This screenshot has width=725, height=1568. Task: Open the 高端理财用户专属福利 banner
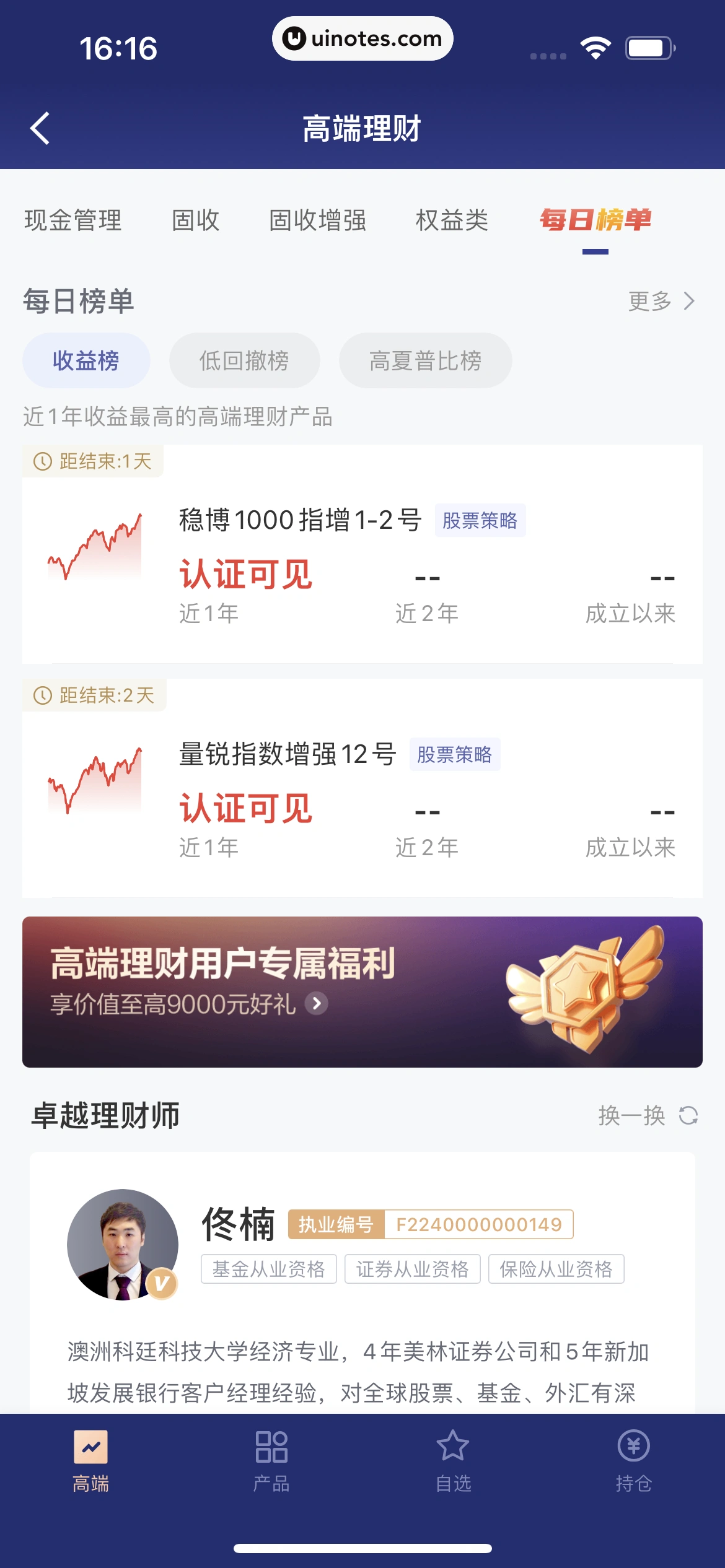[x=362, y=991]
